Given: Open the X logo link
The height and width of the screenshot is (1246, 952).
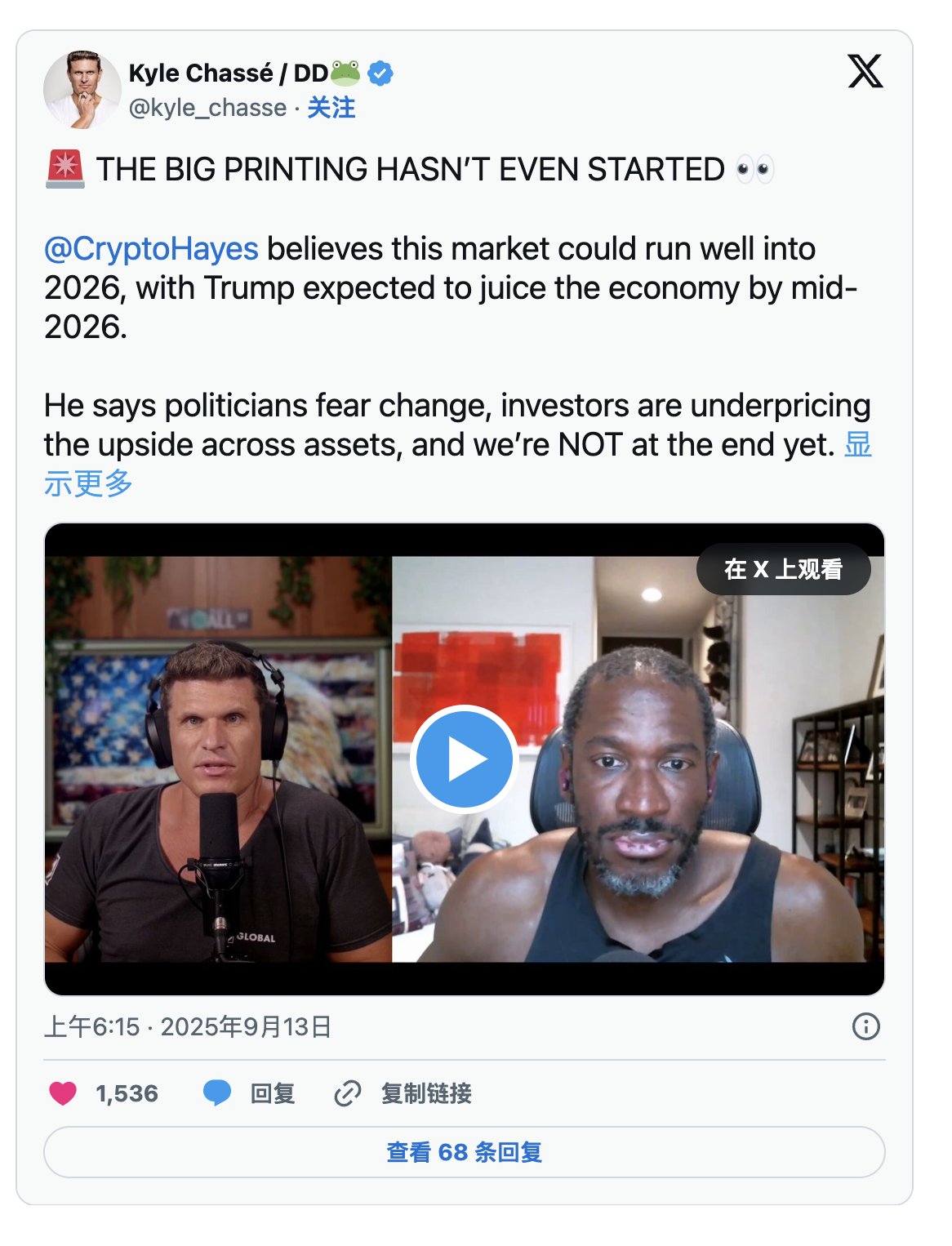Looking at the screenshot, I should (x=865, y=71).
